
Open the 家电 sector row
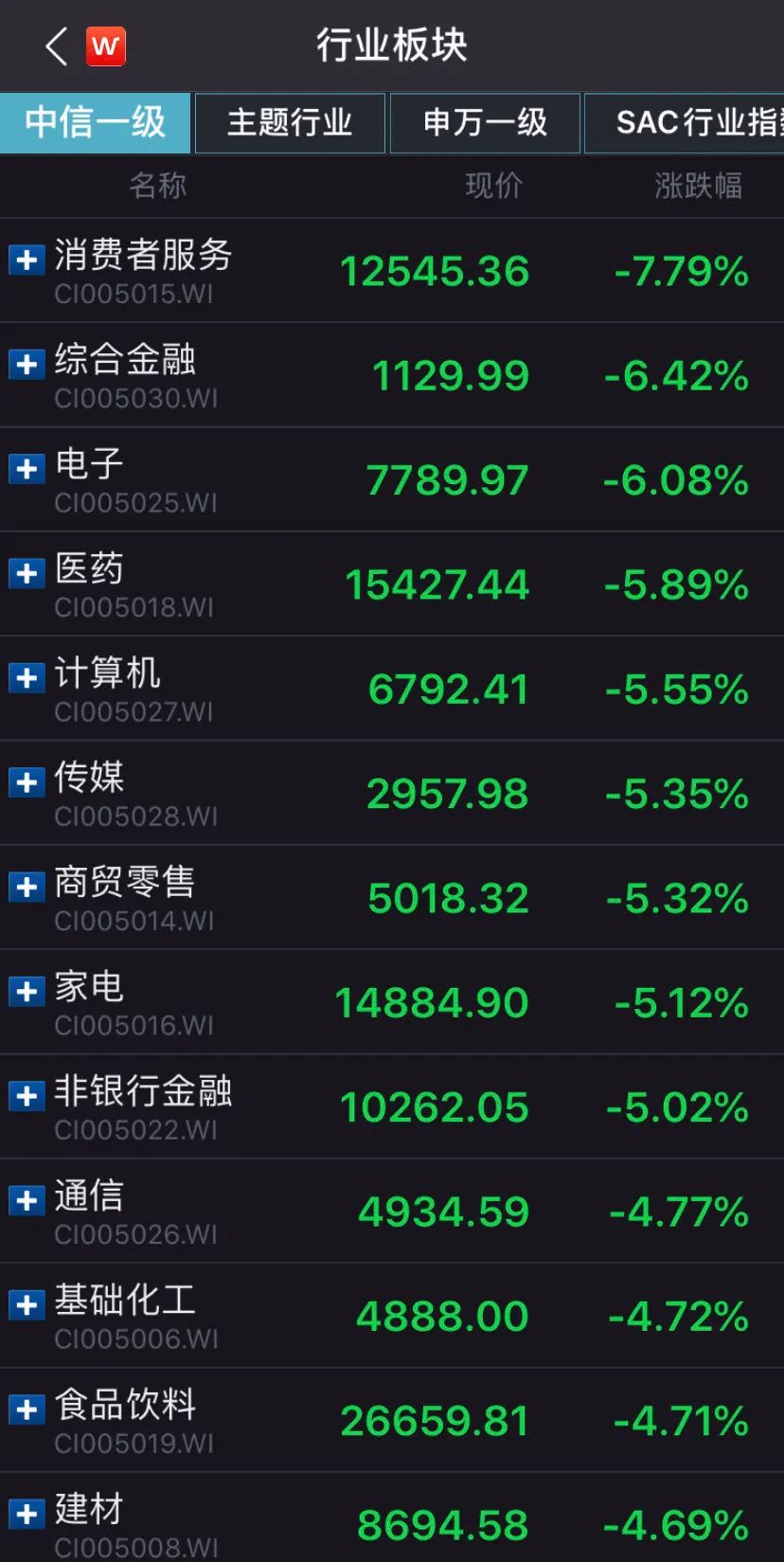[392, 1002]
